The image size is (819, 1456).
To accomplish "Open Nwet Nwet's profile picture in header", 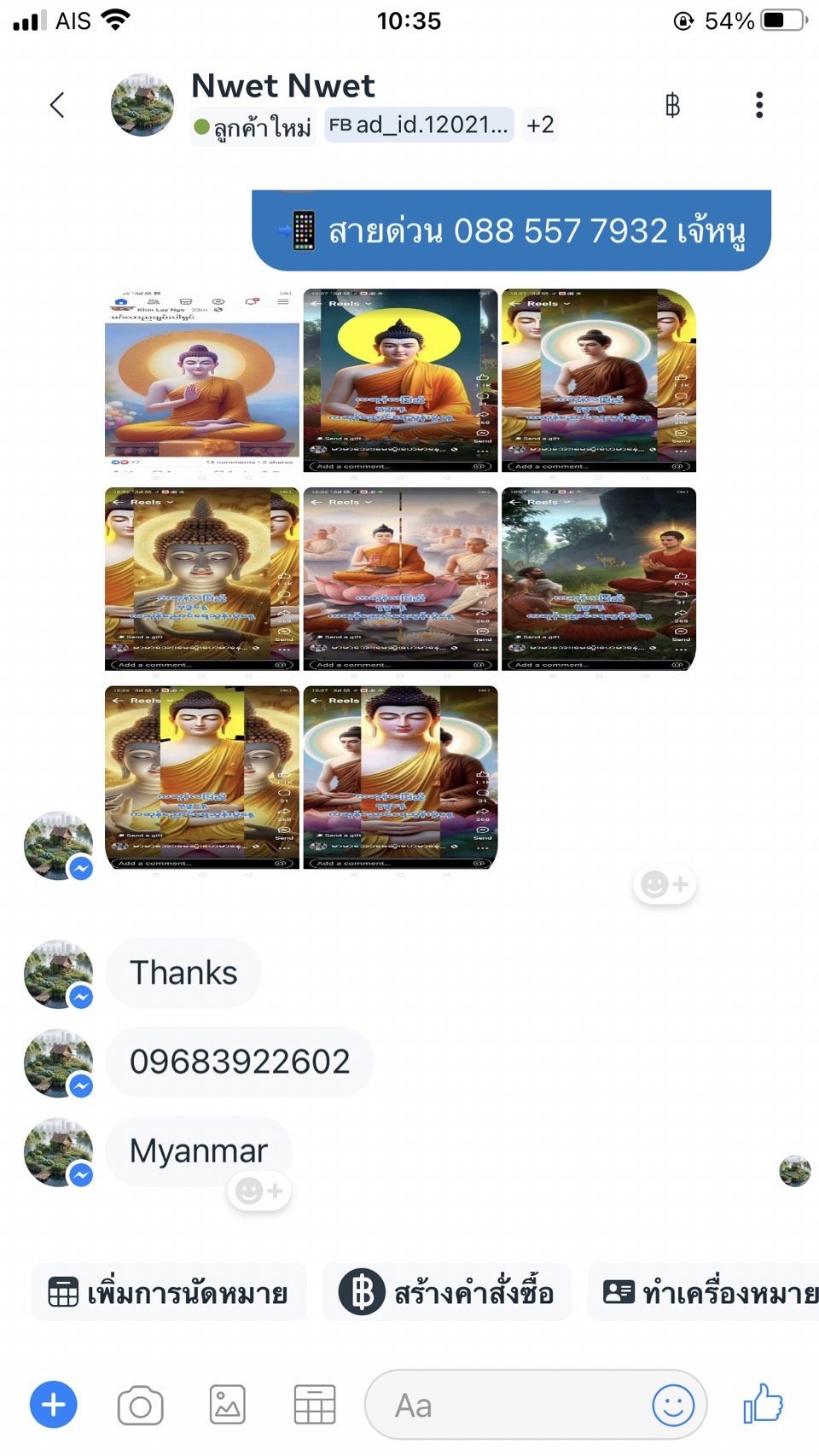I will pyautogui.click(x=142, y=105).
